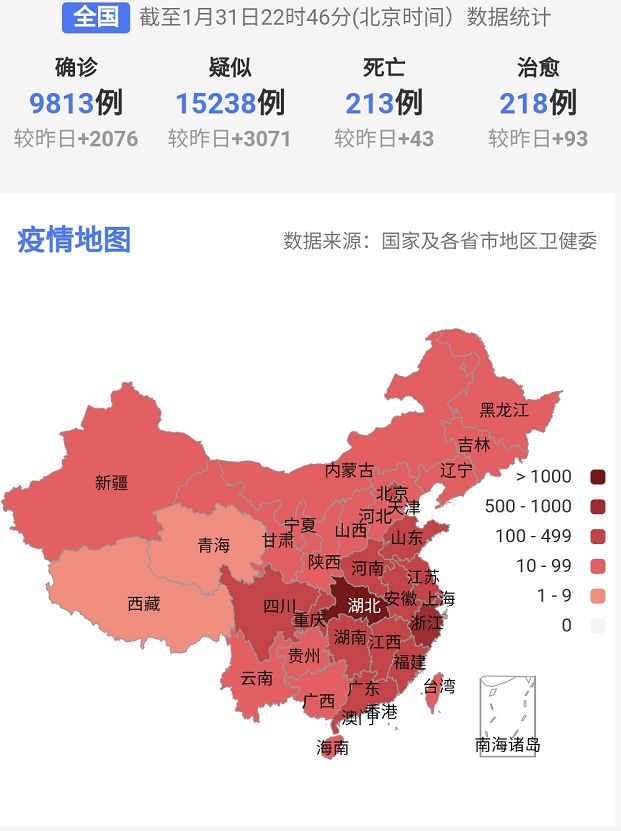This screenshot has width=621, height=831.
Task: Select Tibet (西藏) on the epidemic map
Action: (x=143, y=604)
